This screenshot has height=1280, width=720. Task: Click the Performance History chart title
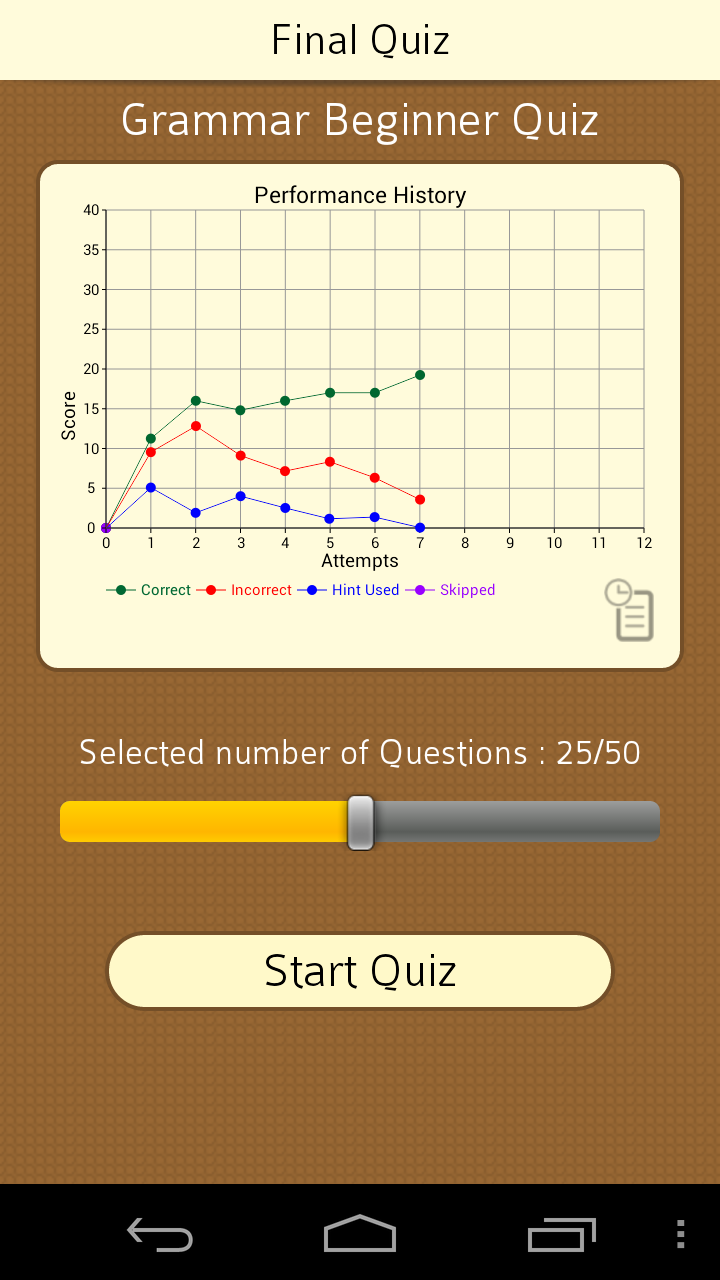[359, 195]
